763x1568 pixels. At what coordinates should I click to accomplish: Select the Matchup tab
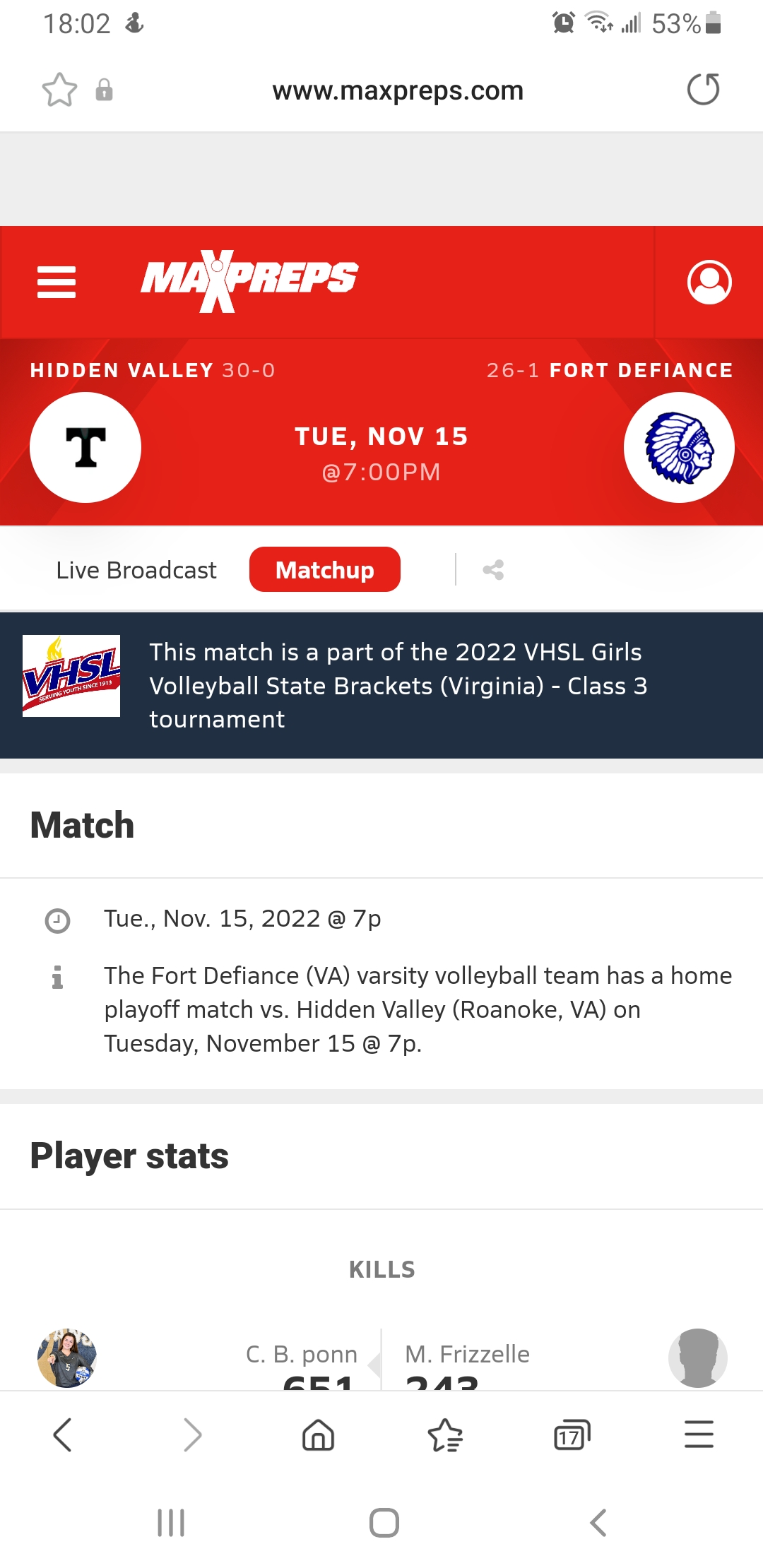click(x=325, y=570)
